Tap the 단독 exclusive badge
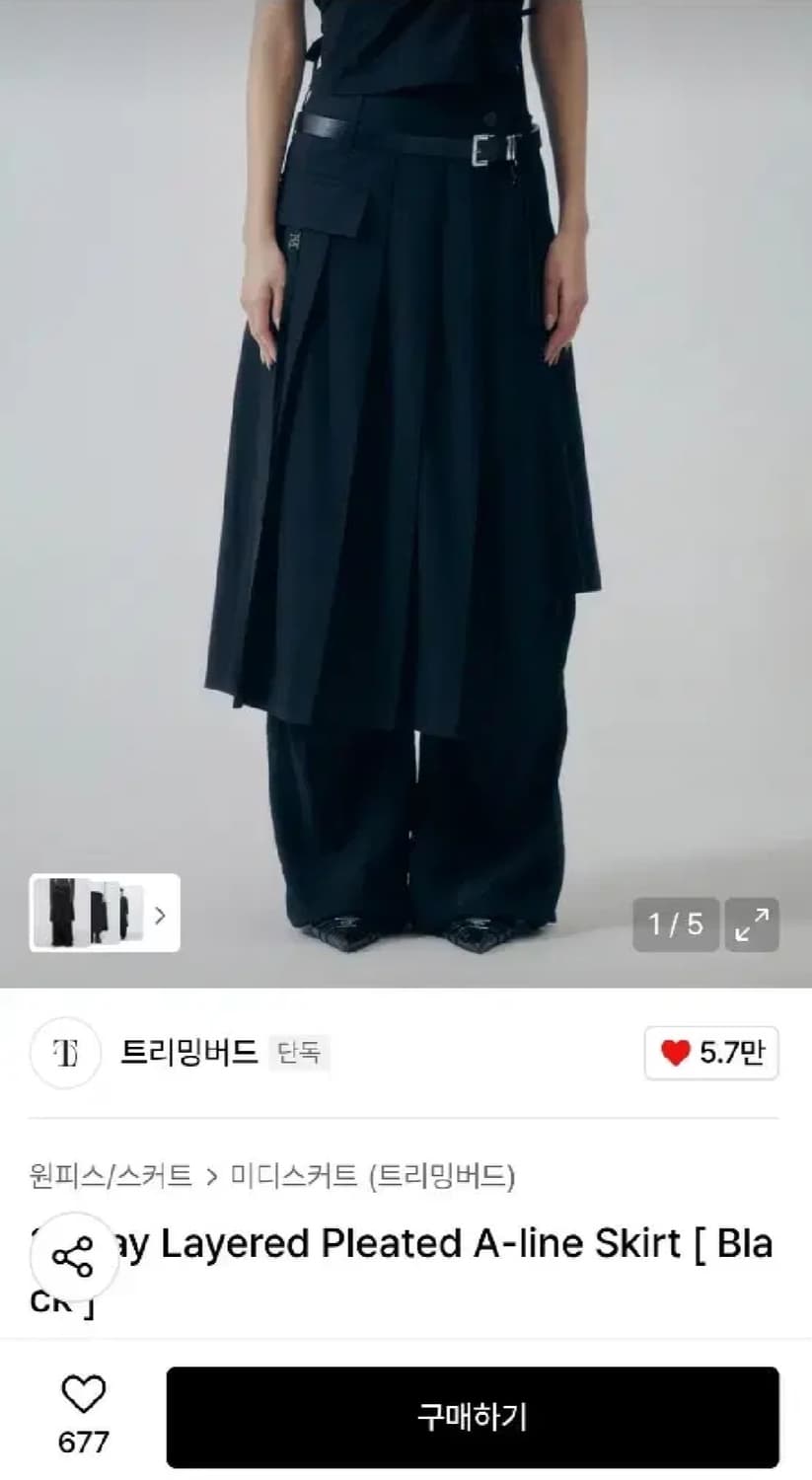This screenshot has height=1480, width=812. 298,1054
